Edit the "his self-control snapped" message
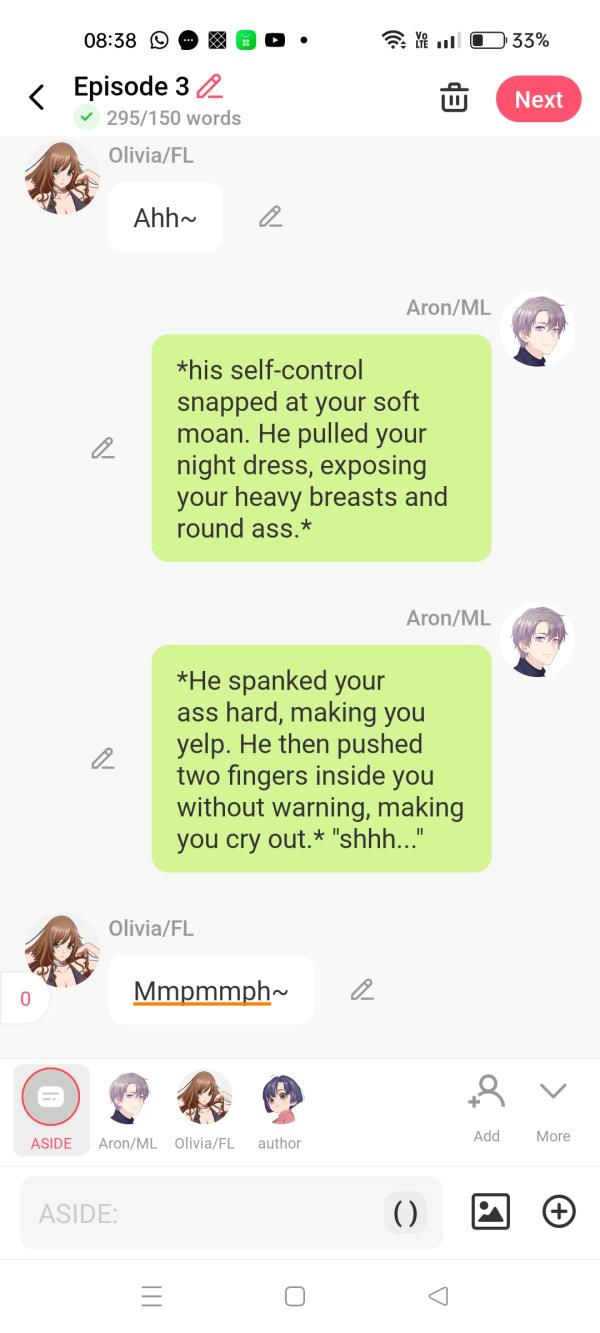The image size is (600, 1333). tap(102, 448)
